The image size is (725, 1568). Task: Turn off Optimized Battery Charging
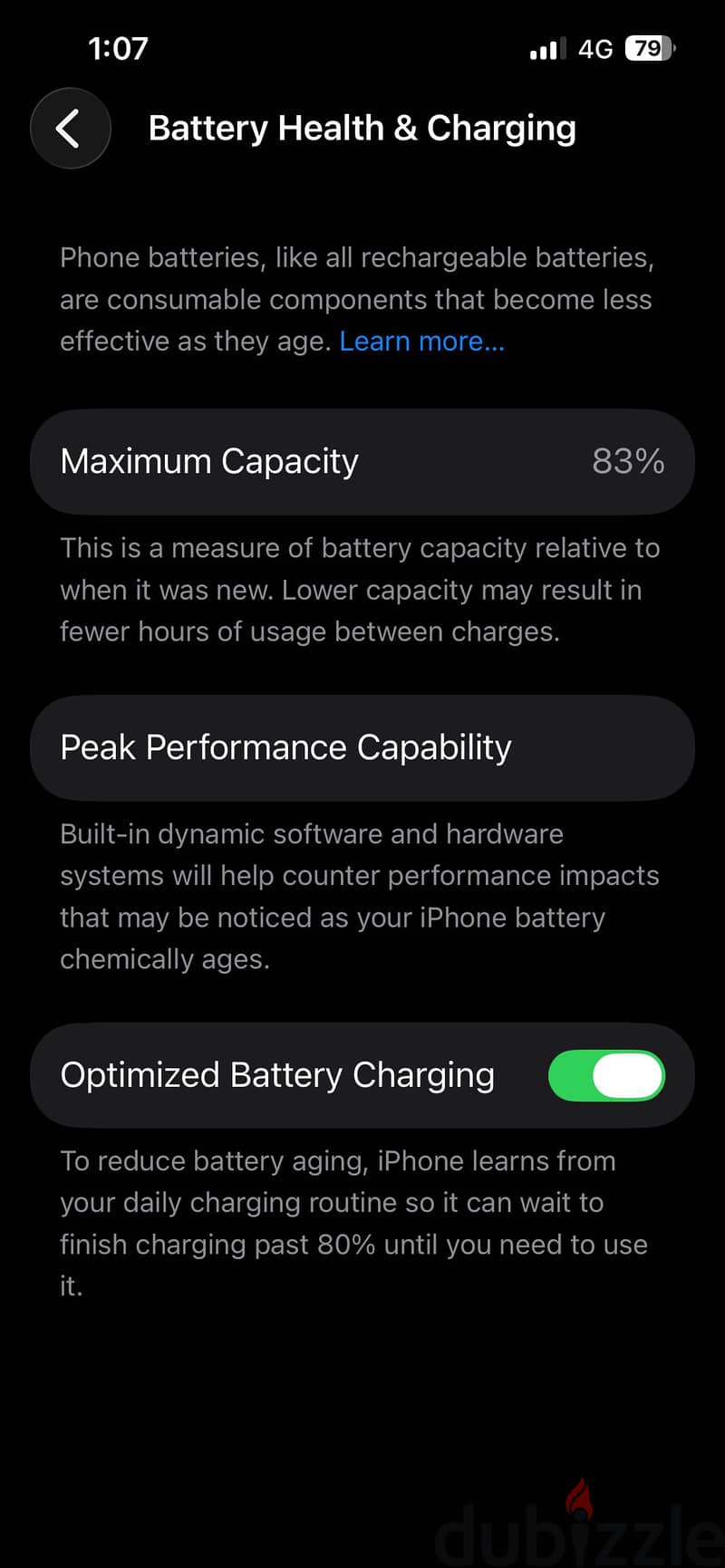[606, 1075]
